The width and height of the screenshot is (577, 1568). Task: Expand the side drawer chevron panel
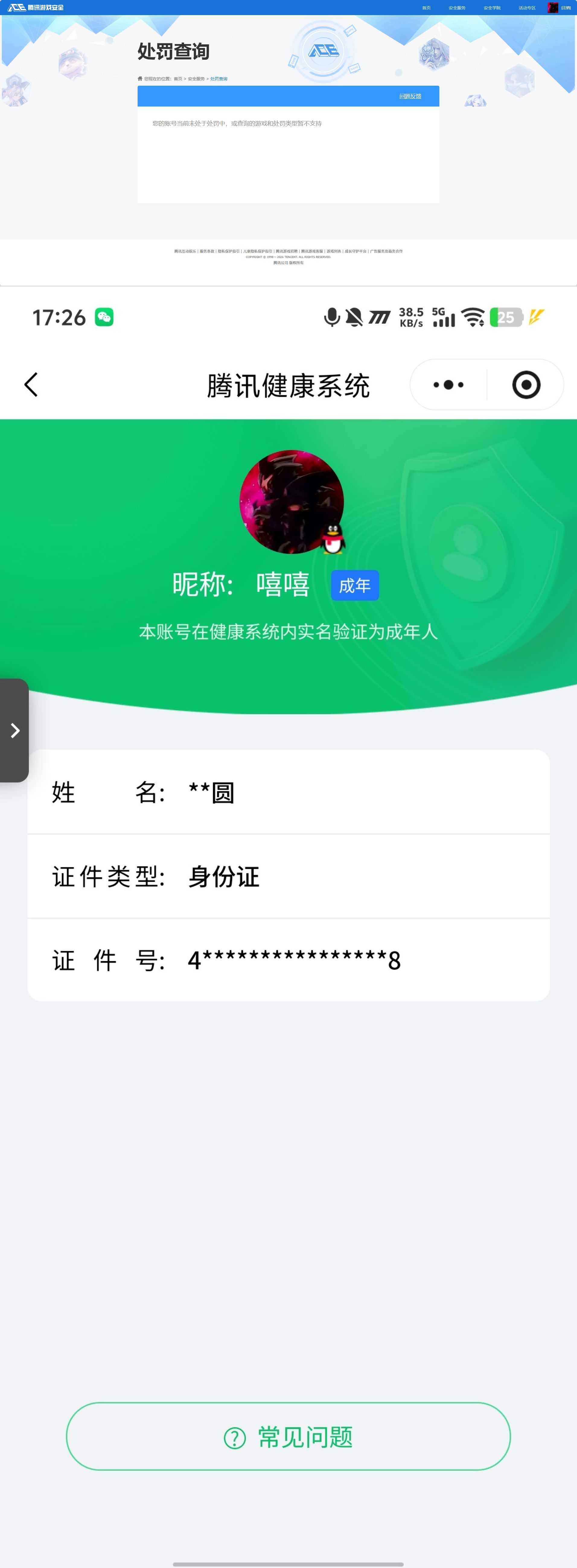pyautogui.click(x=14, y=730)
